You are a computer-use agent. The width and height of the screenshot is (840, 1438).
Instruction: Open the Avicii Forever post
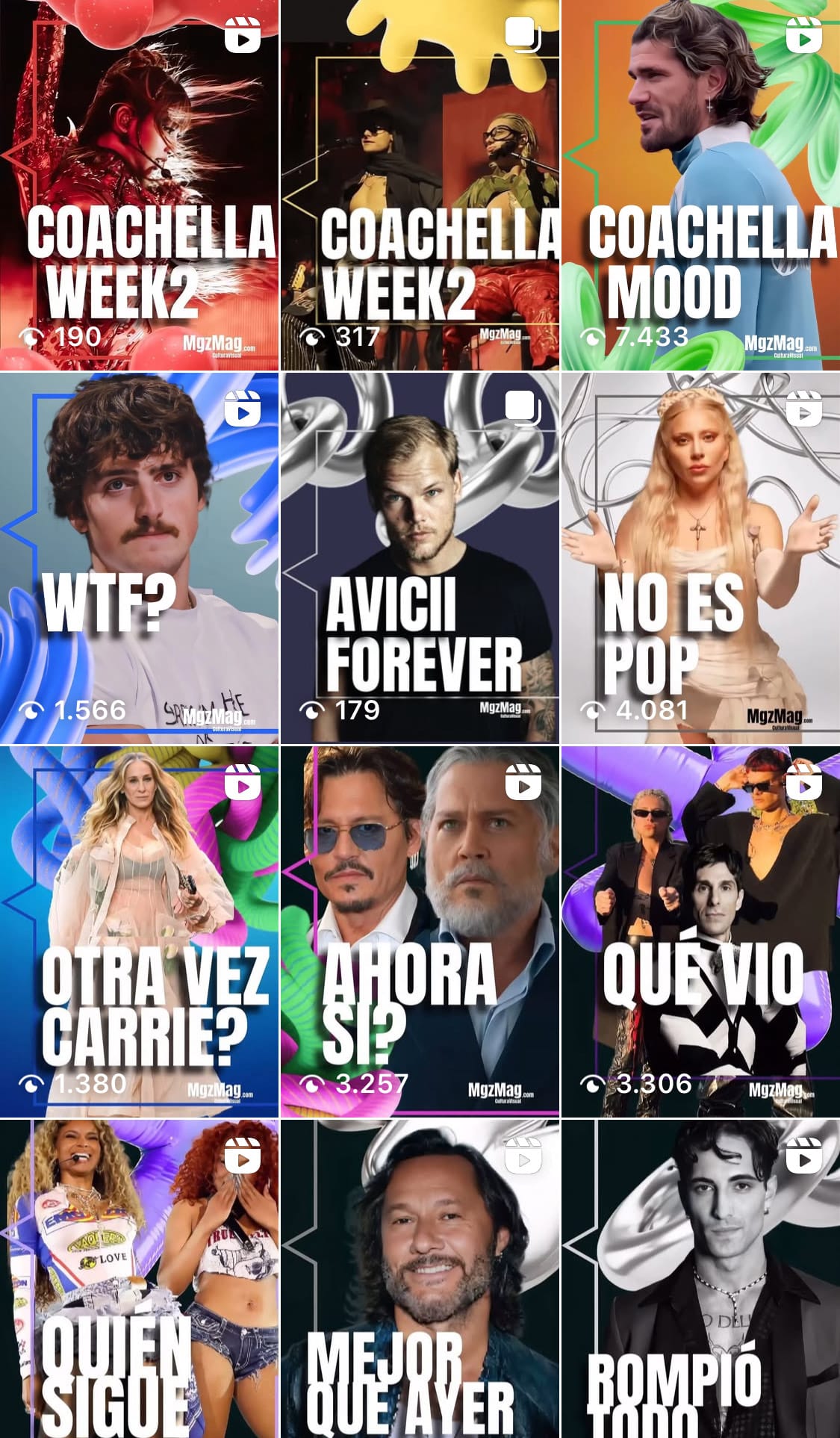[x=420, y=558]
